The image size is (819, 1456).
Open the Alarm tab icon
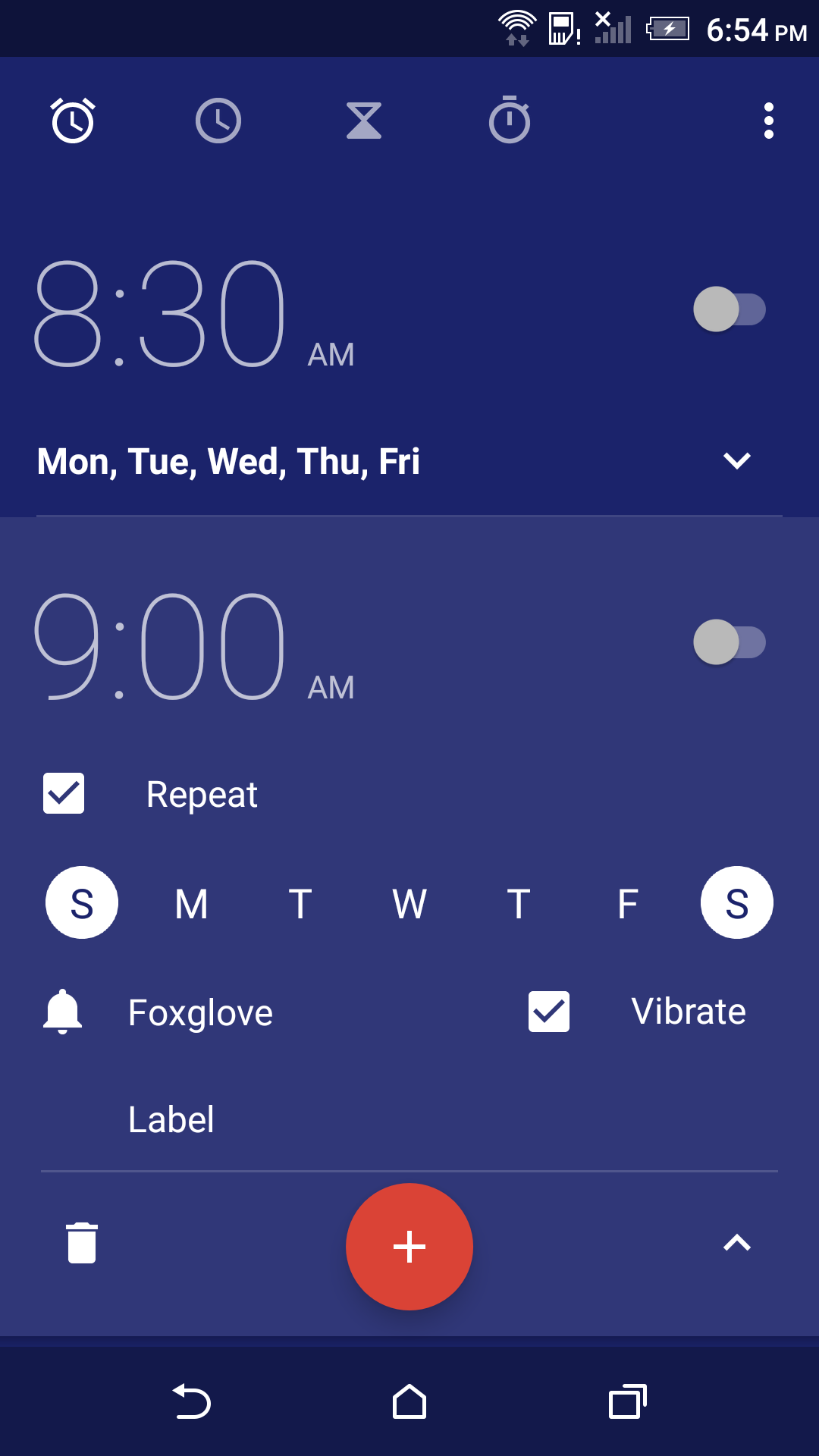(71, 120)
